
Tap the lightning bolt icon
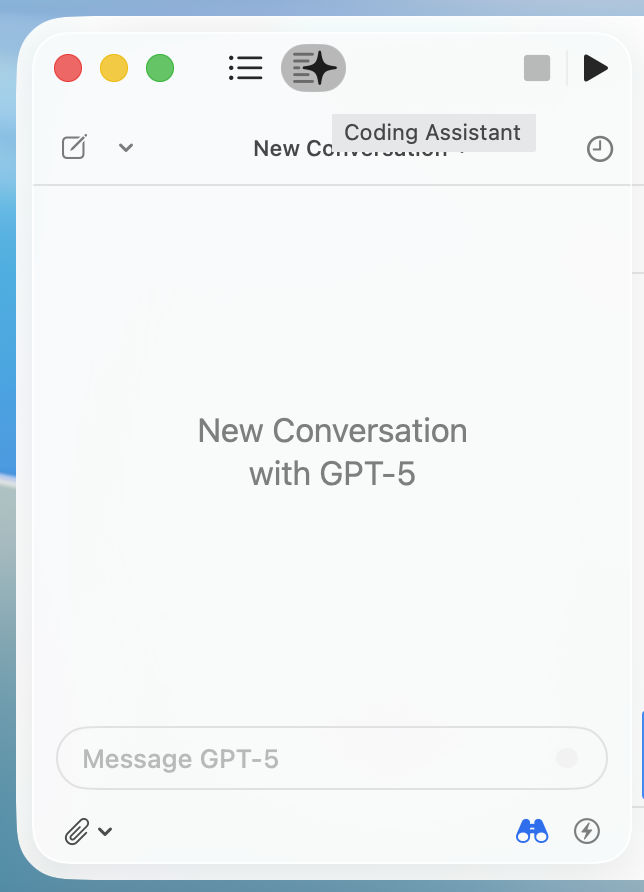[x=587, y=830]
